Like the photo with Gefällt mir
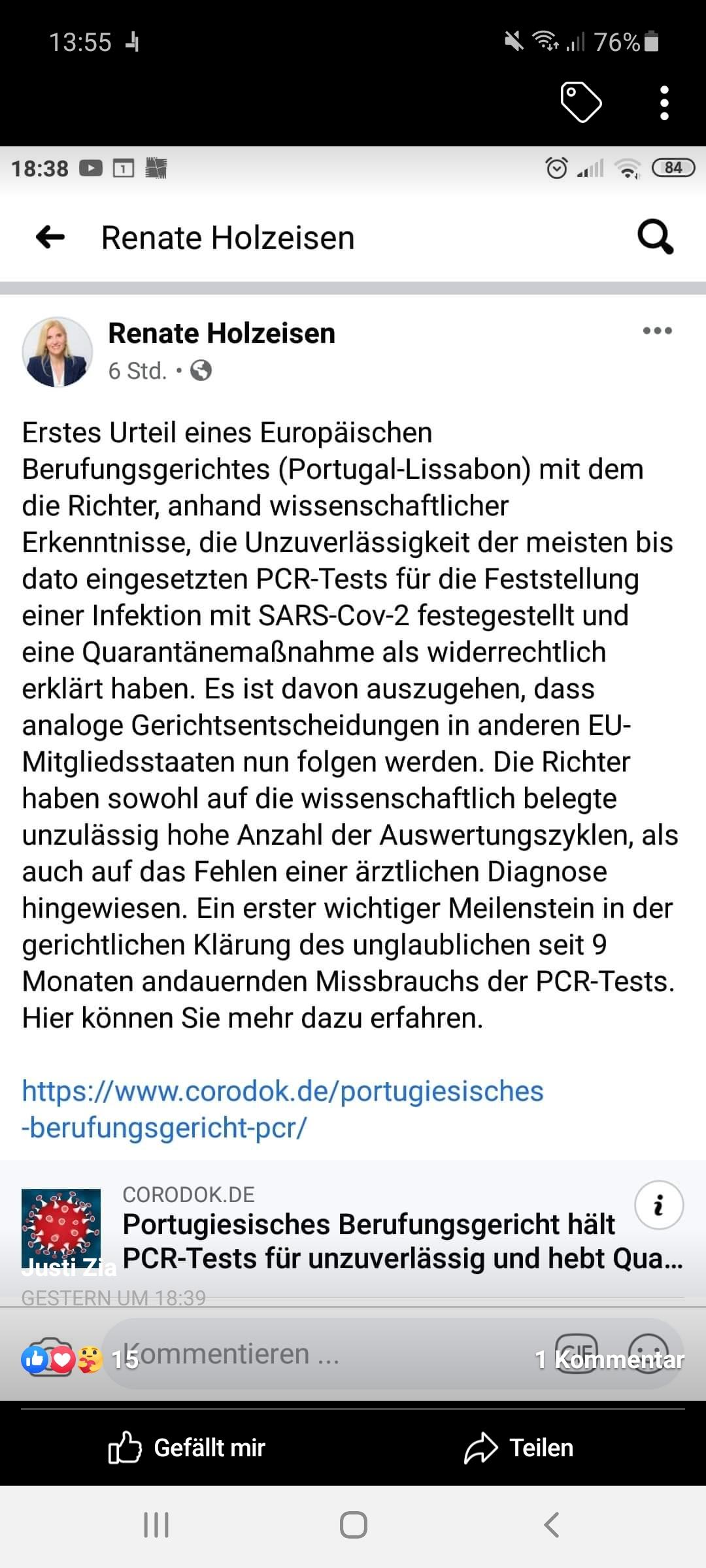Image resolution: width=706 pixels, height=1568 pixels. coord(187,1448)
